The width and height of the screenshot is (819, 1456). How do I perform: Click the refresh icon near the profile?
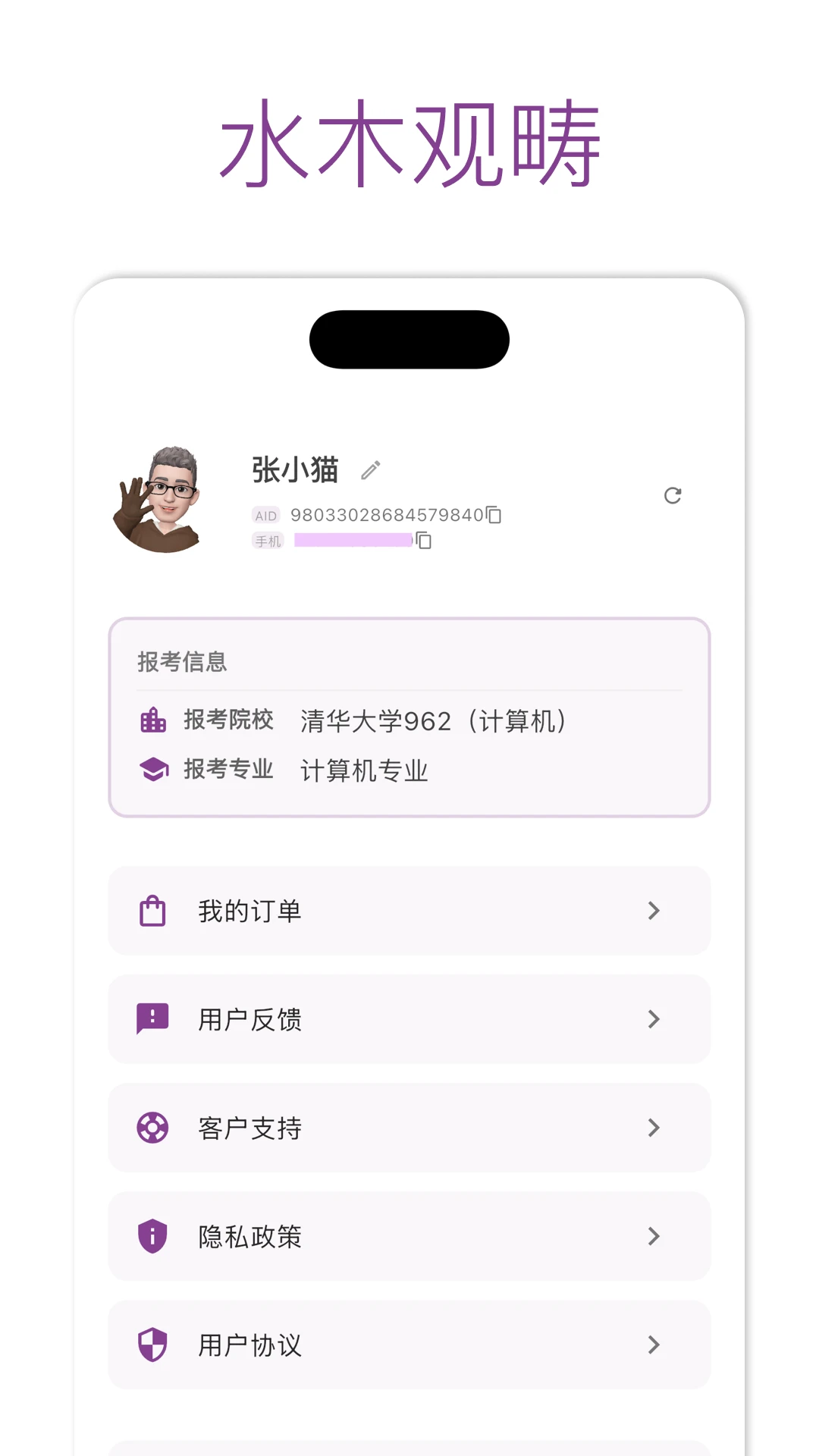[x=673, y=497]
